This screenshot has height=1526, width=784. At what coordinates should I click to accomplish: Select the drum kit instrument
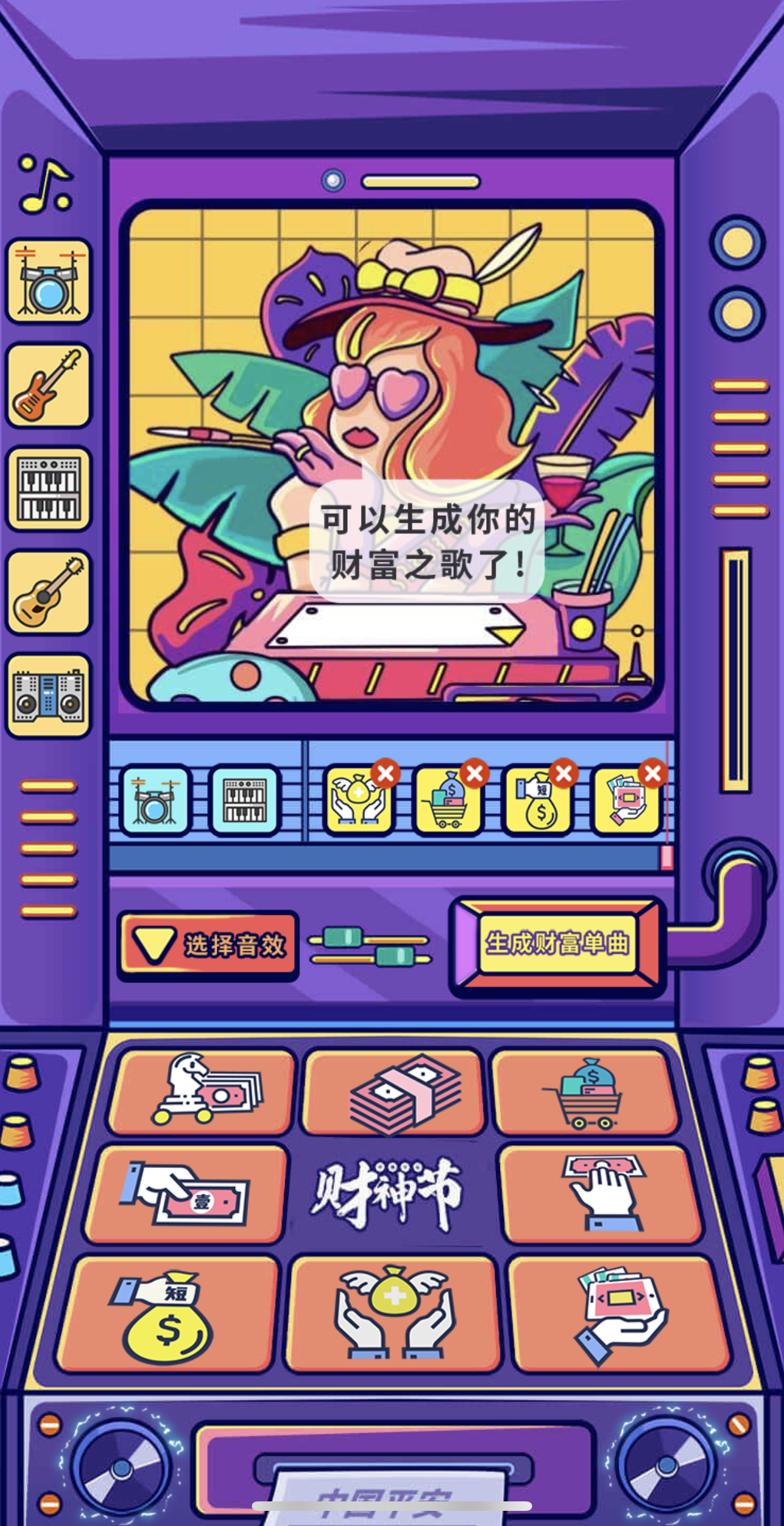pos(49,281)
